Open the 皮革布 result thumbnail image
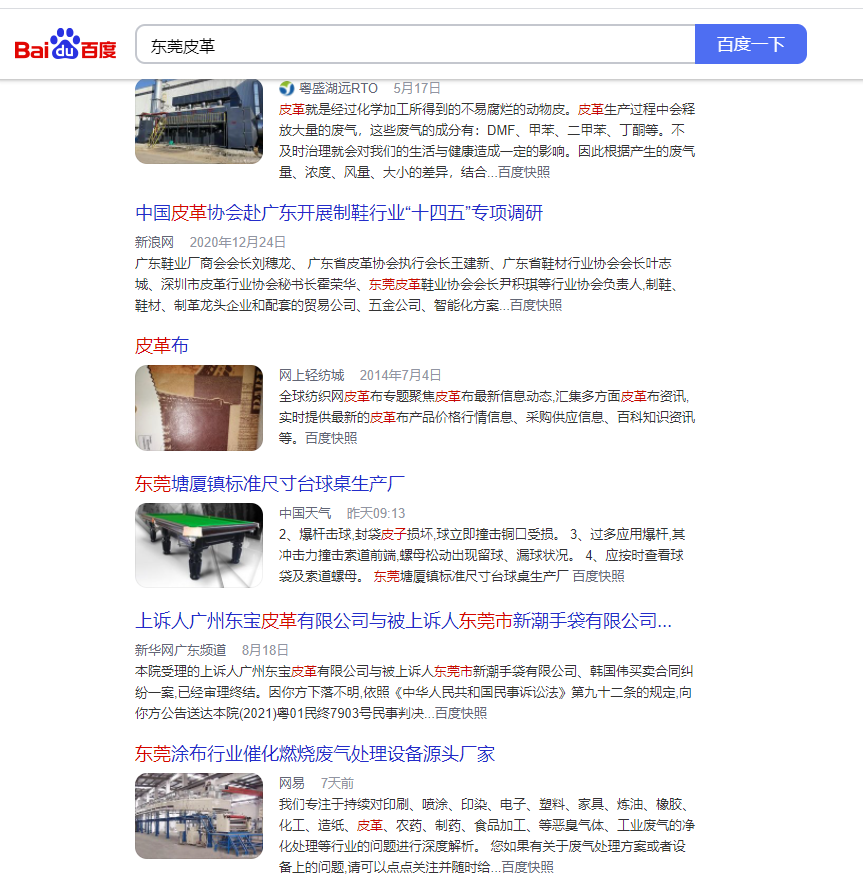863x881 pixels. (x=199, y=408)
